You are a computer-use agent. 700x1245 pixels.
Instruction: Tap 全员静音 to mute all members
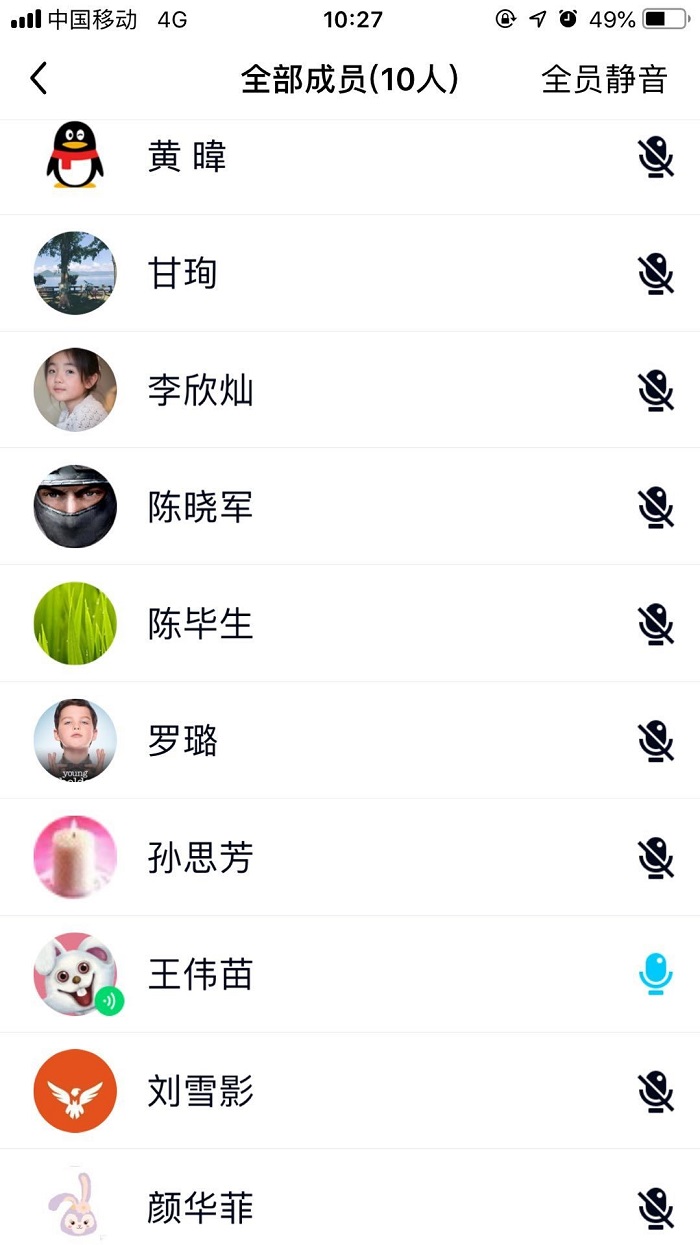tap(604, 79)
